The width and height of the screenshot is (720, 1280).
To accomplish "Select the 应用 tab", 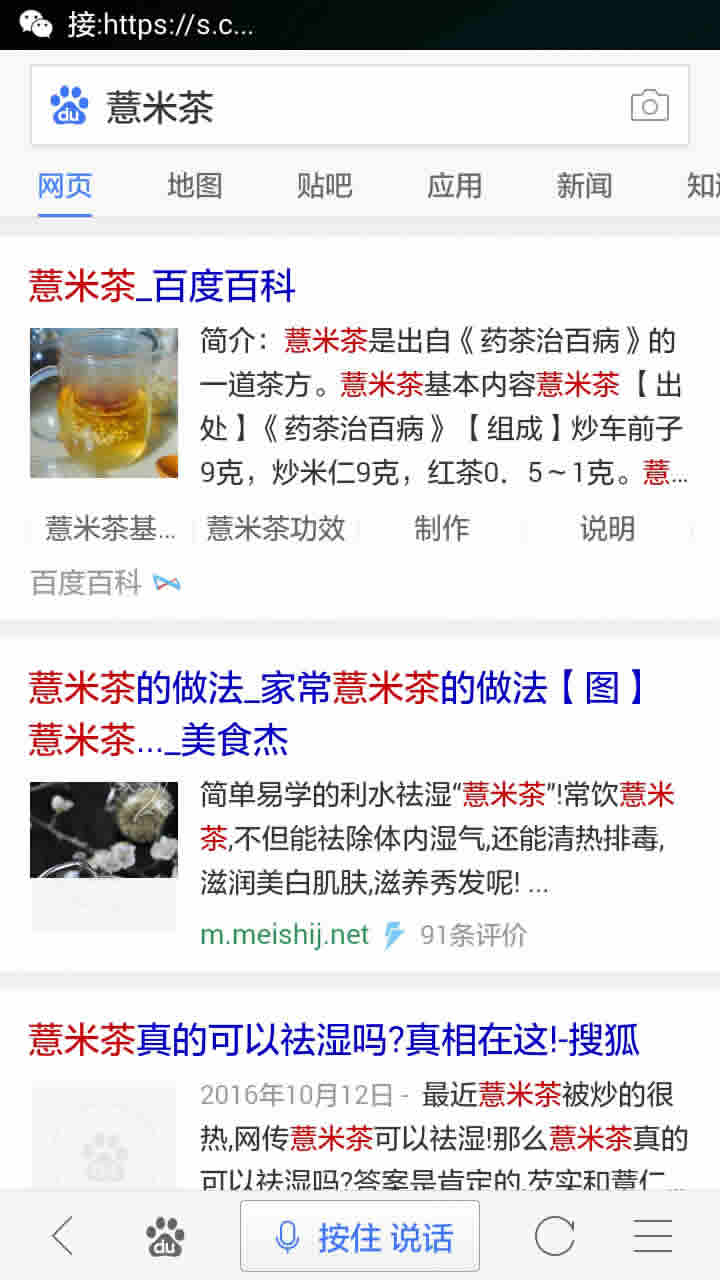I will pos(455,187).
